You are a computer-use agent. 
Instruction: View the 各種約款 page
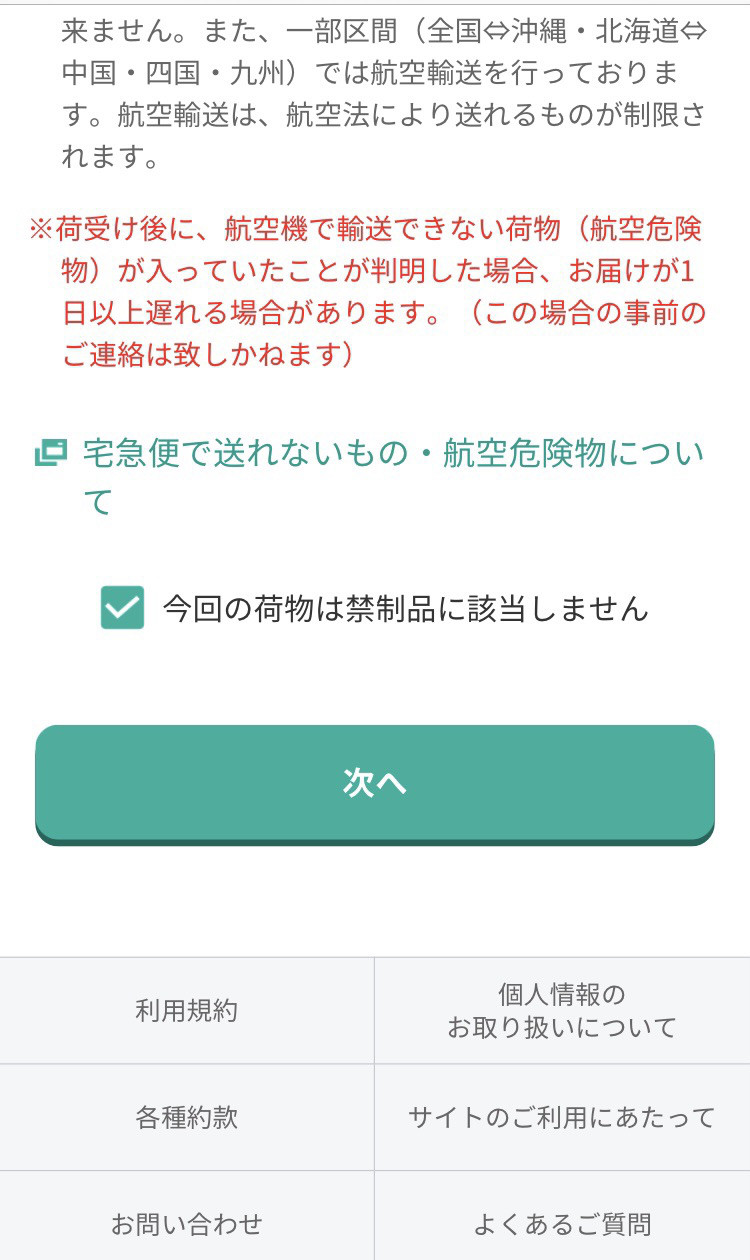[187, 1117]
